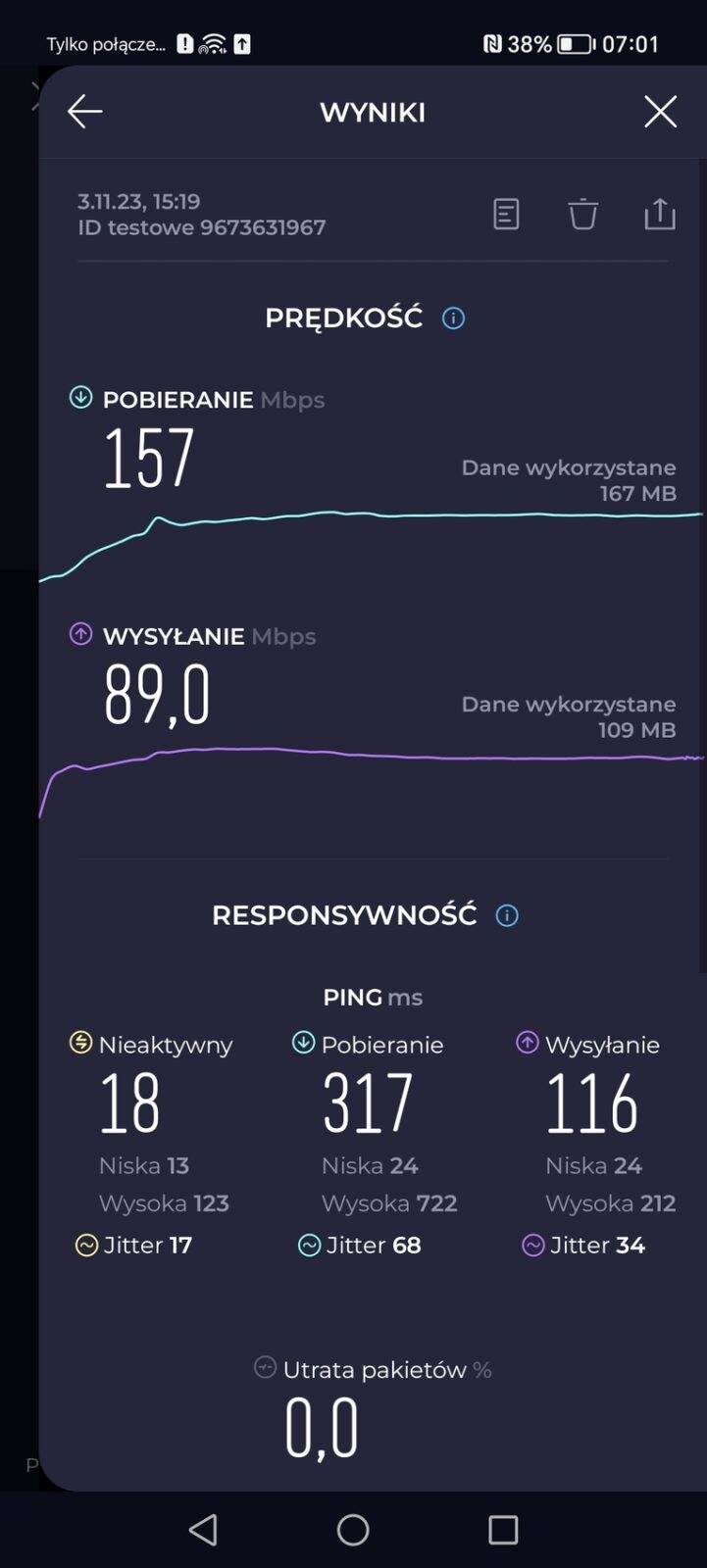Delete this test result
Screen dimensions: 707x1568
click(x=582, y=214)
